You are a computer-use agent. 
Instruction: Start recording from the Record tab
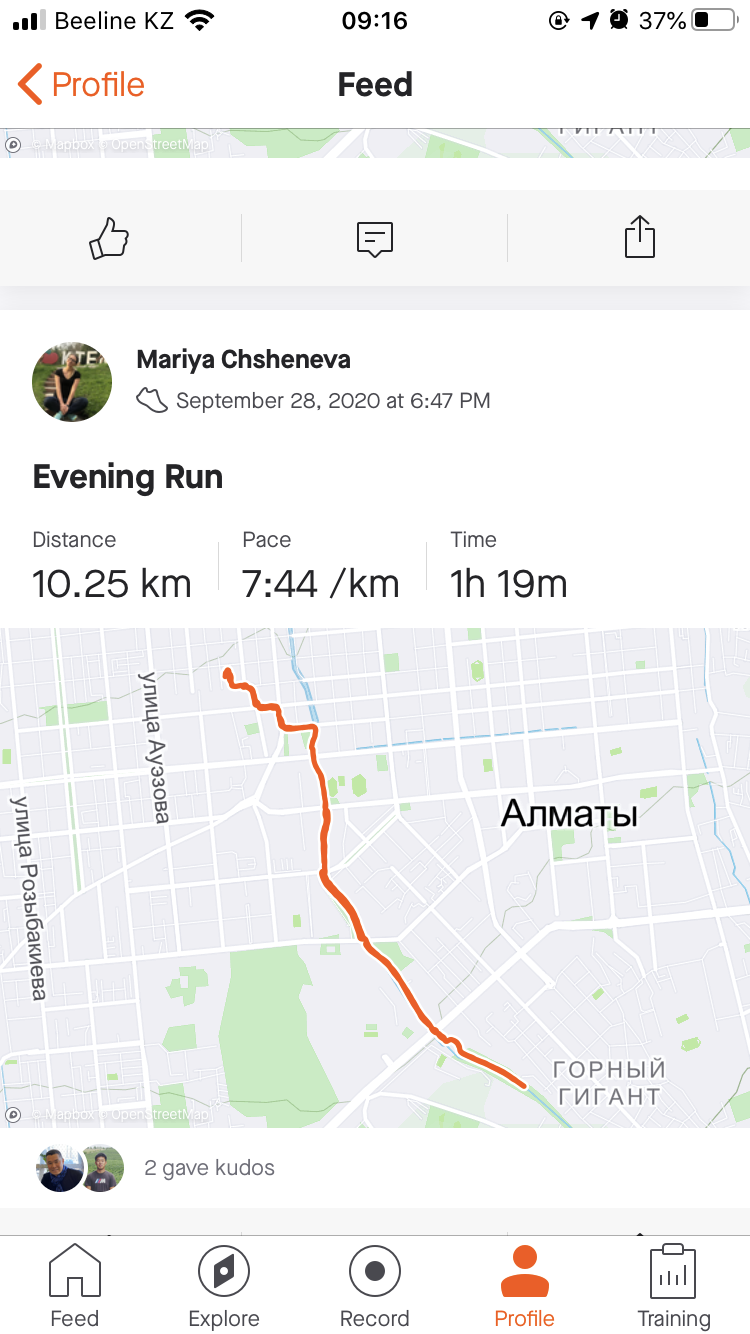click(375, 1287)
